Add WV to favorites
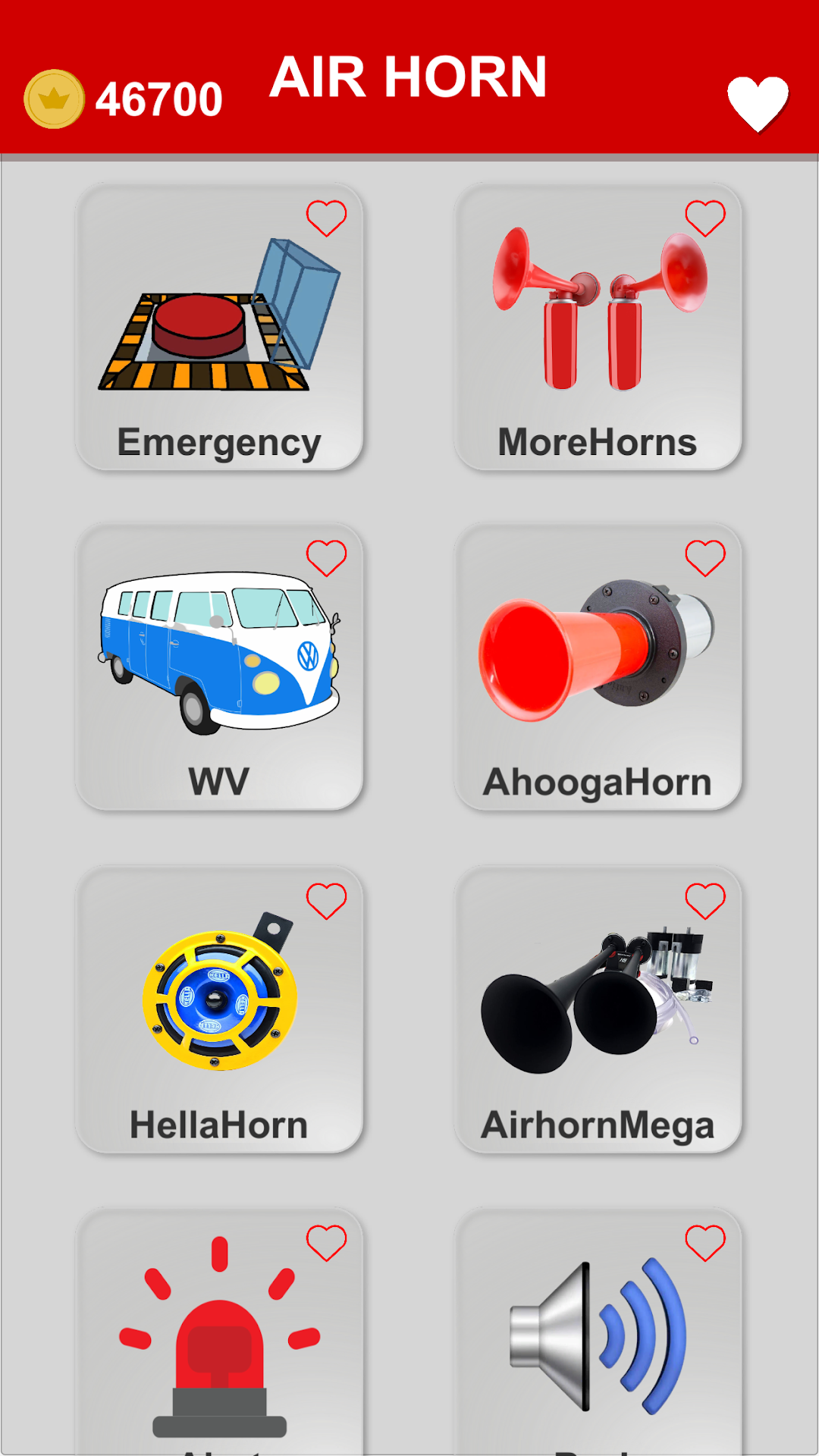The width and height of the screenshot is (819, 1456). [x=326, y=558]
